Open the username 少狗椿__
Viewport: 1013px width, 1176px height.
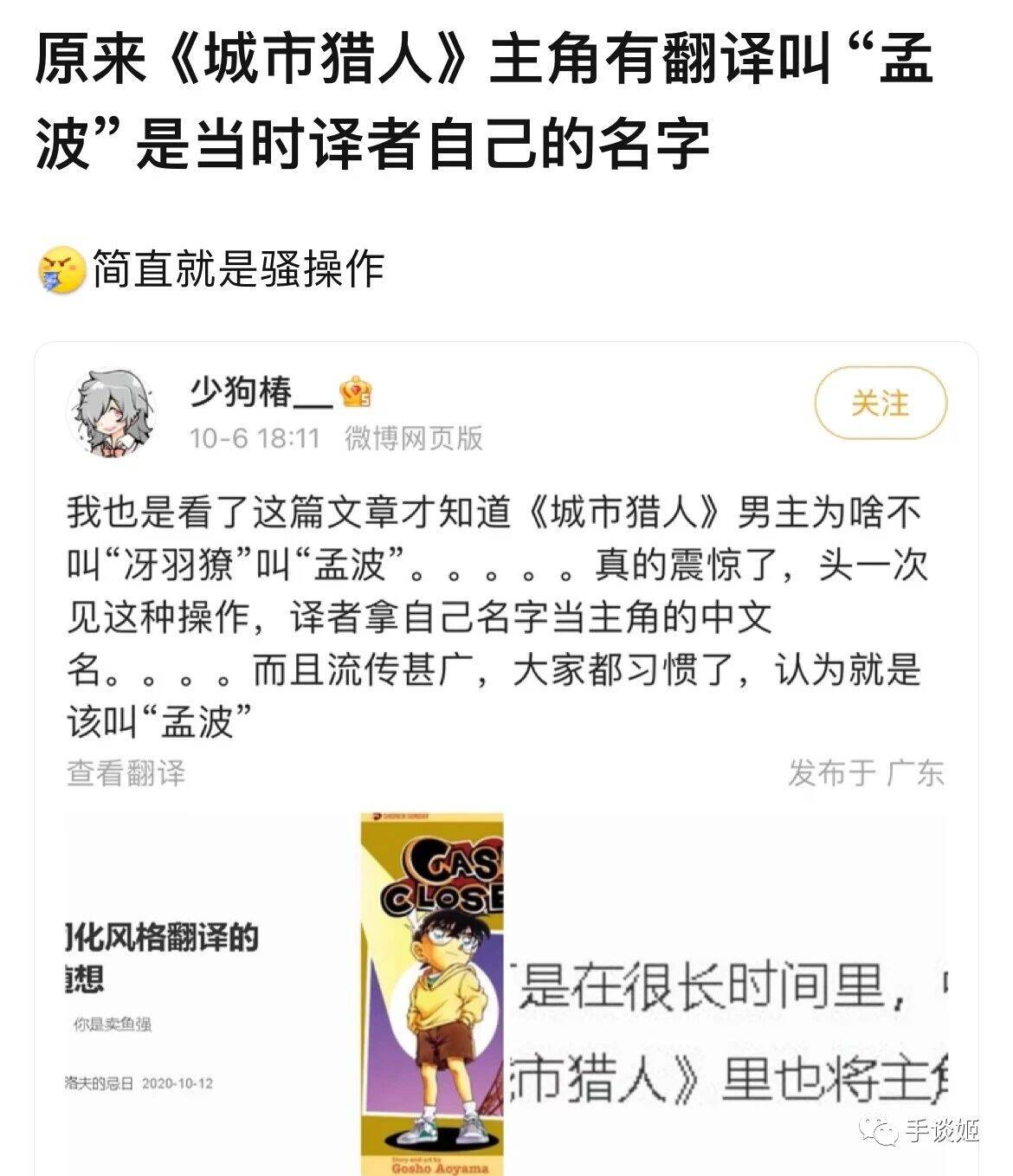tap(260, 393)
